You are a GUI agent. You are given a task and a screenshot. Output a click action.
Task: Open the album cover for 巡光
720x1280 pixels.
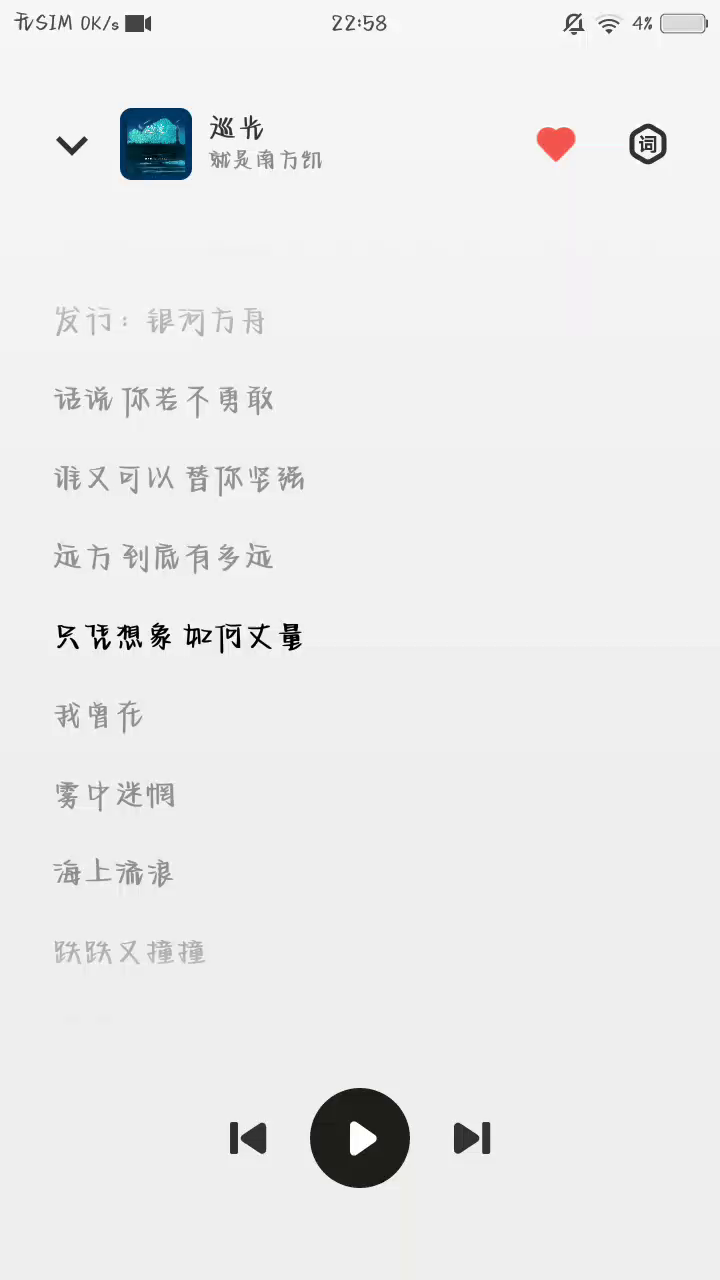point(156,144)
